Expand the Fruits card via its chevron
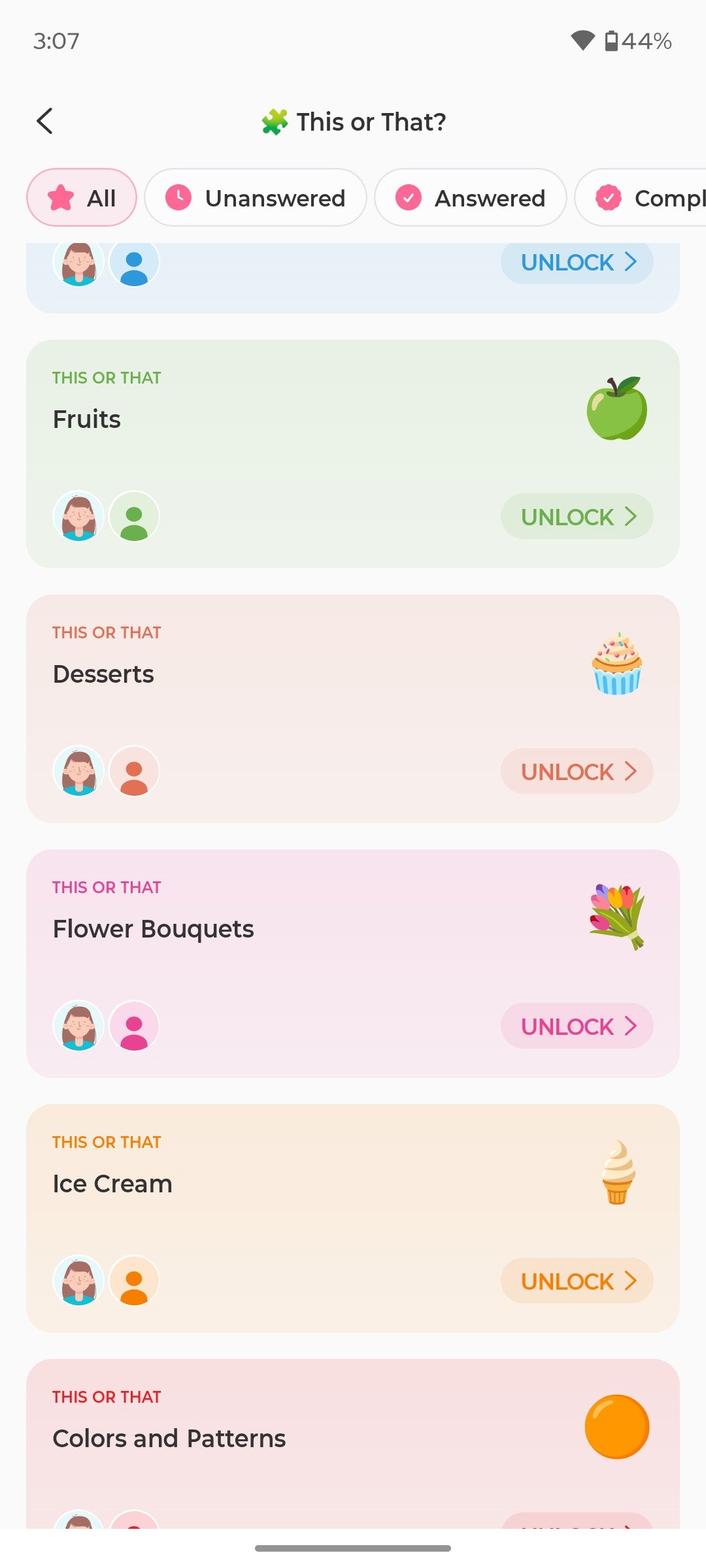This screenshot has height=1568, width=706. (x=630, y=516)
